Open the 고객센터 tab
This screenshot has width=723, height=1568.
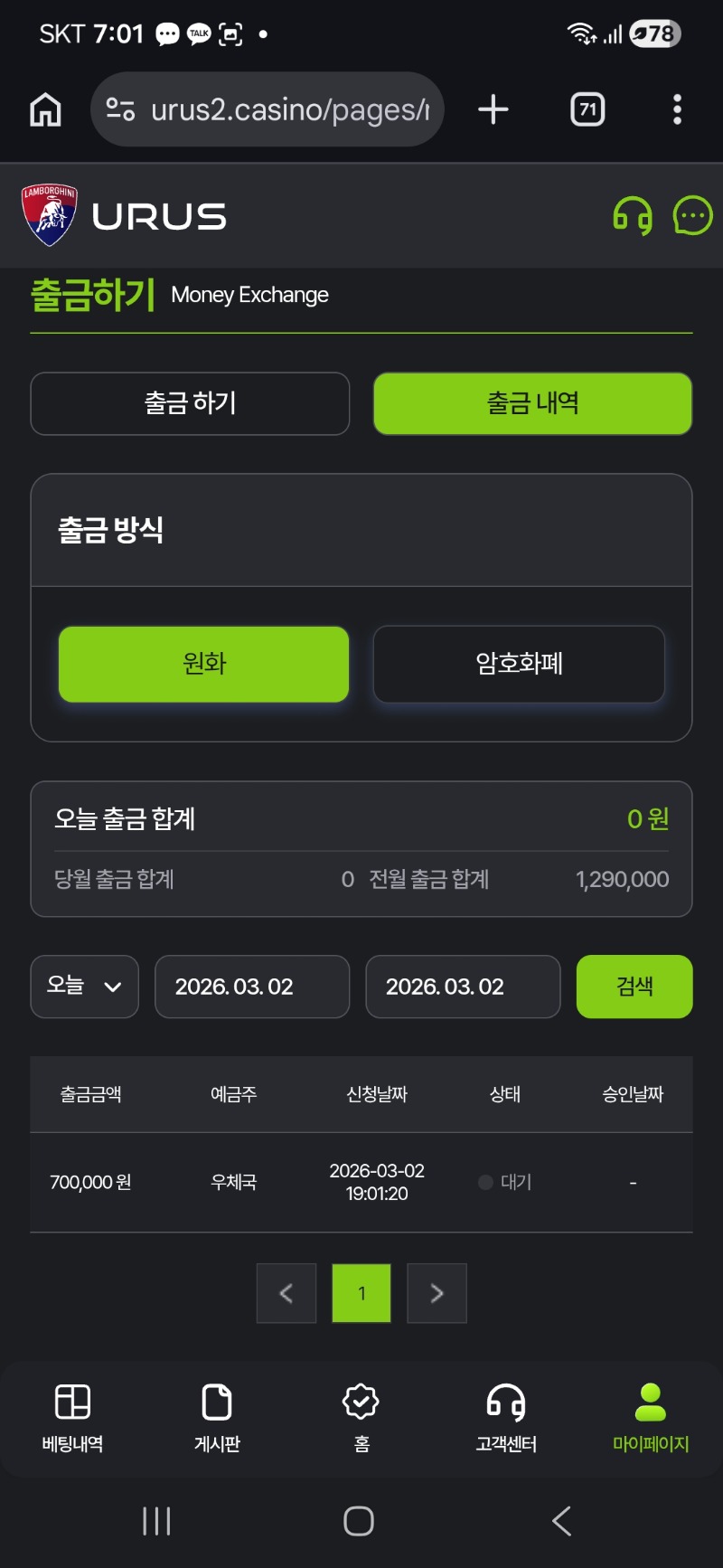506,1417
